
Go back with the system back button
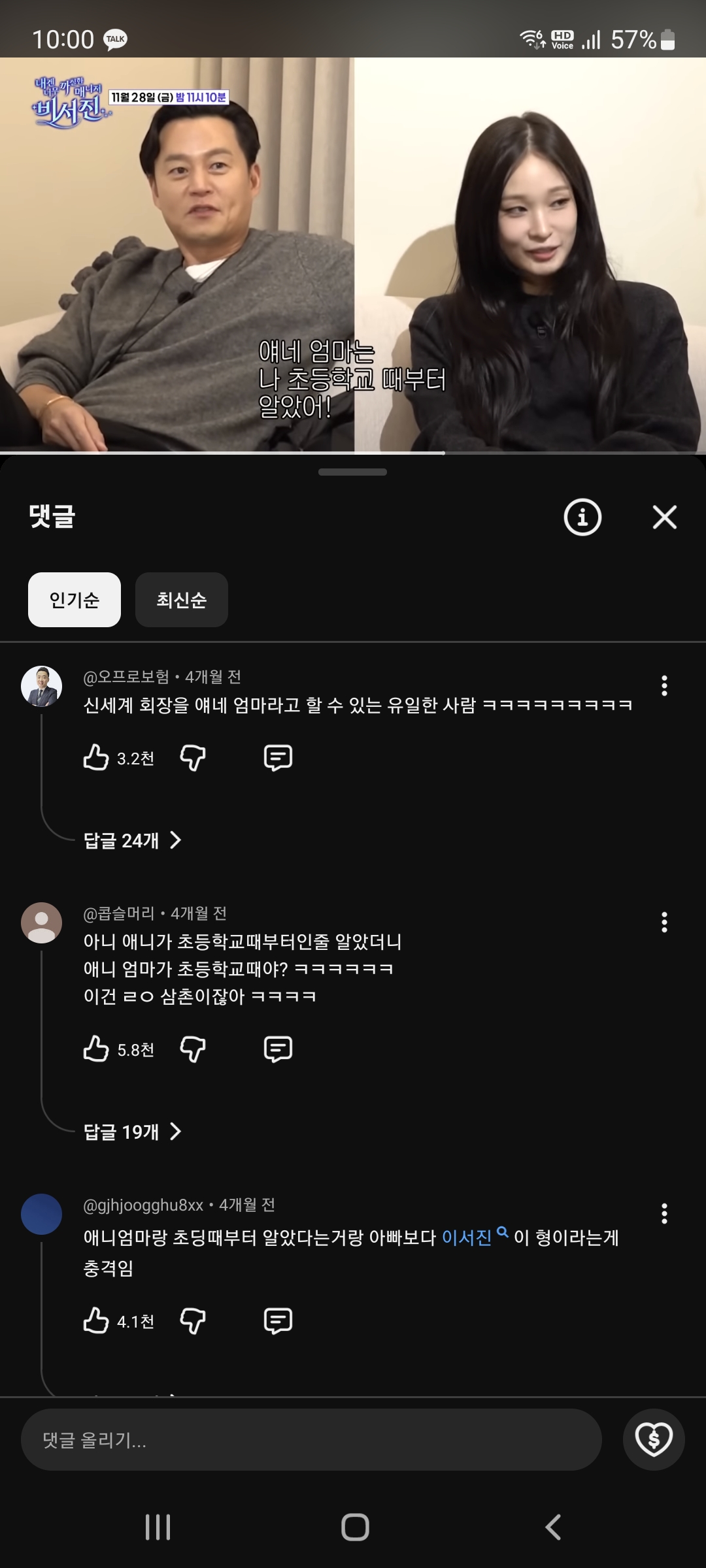pyautogui.click(x=553, y=1527)
